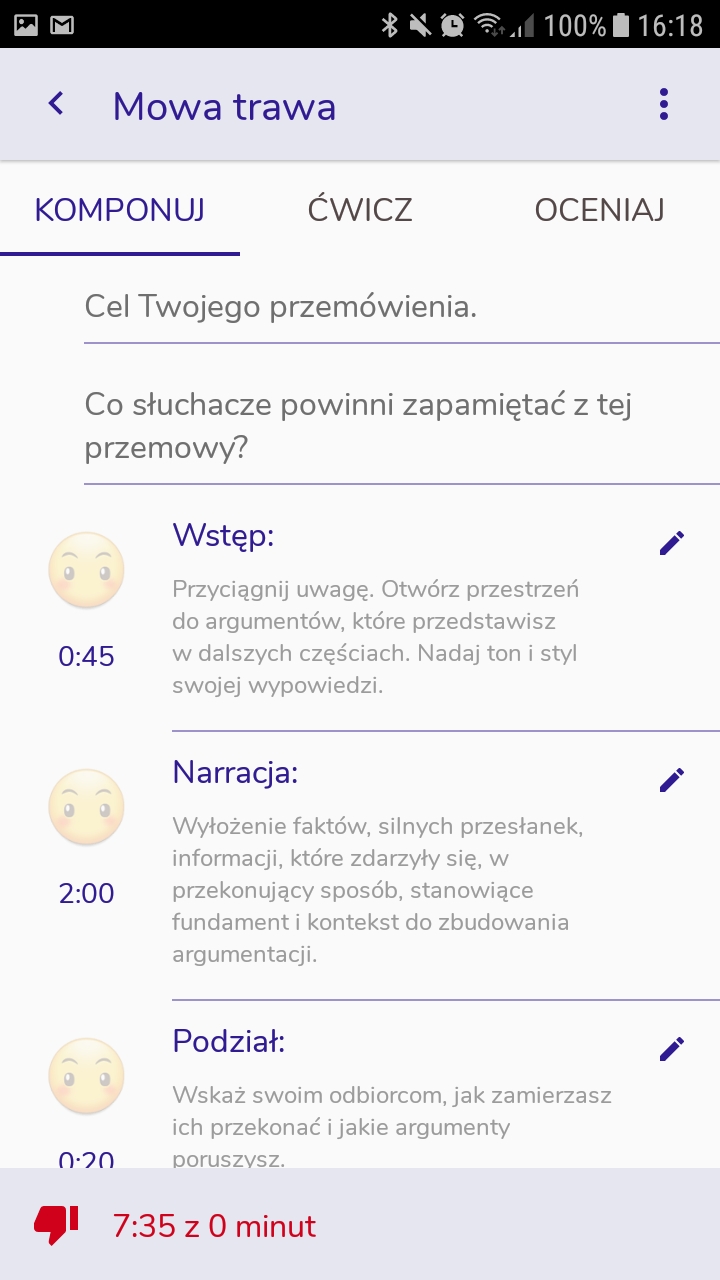Switch to the ĆWICZ tab
Screen dimensions: 720x1280
click(x=360, y=210)
